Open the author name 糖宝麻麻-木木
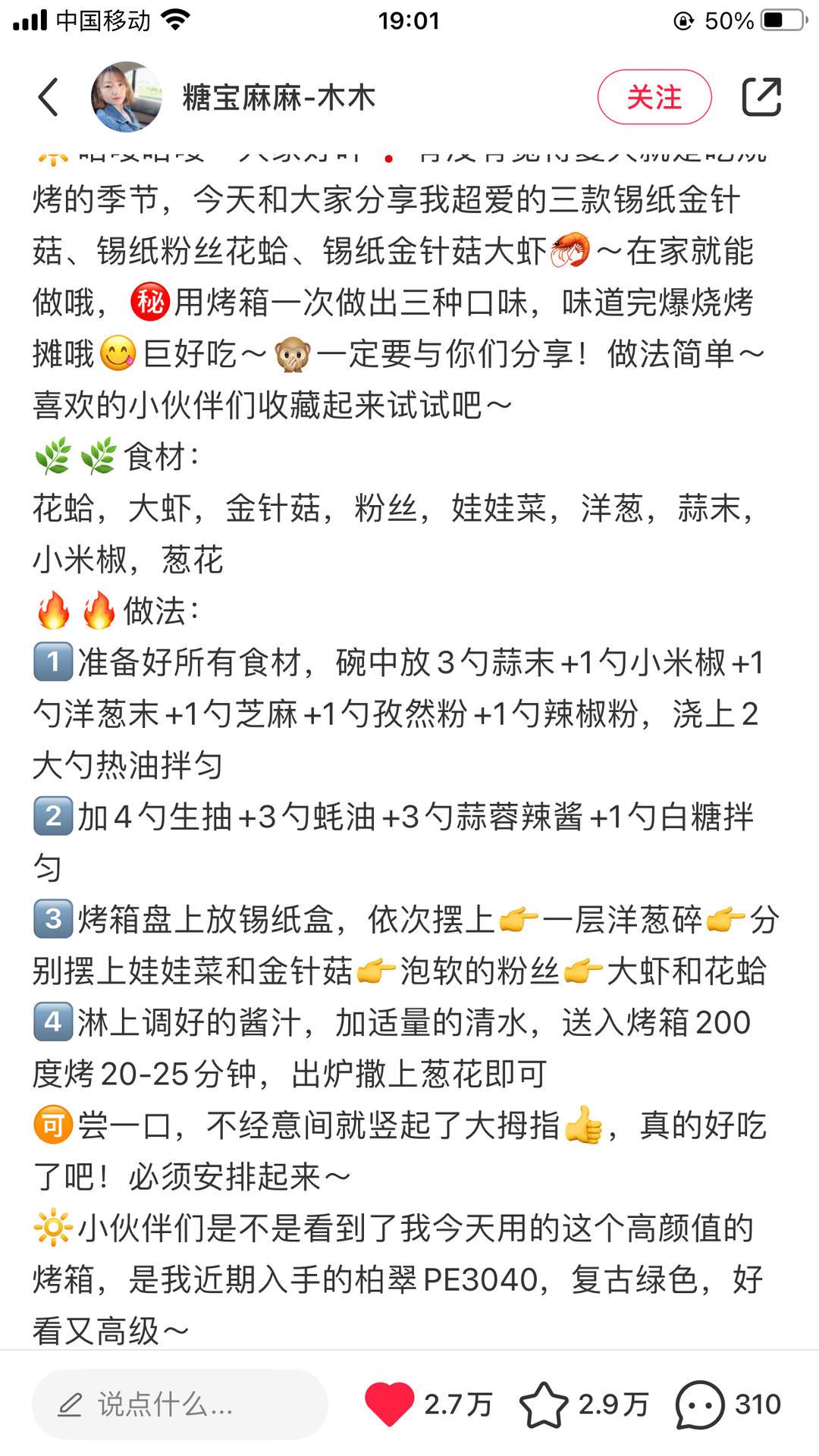This screenshot has height=1456, width=819. click(279, 97)
